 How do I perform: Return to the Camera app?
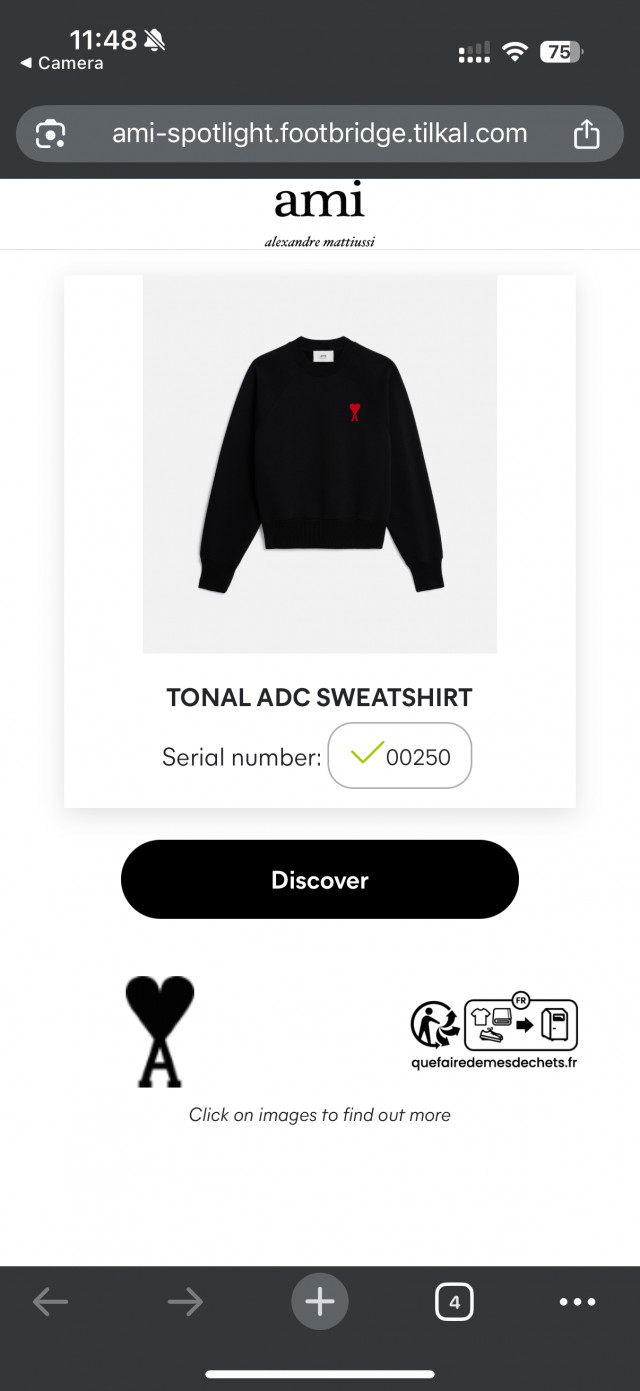tap(61, 63)
